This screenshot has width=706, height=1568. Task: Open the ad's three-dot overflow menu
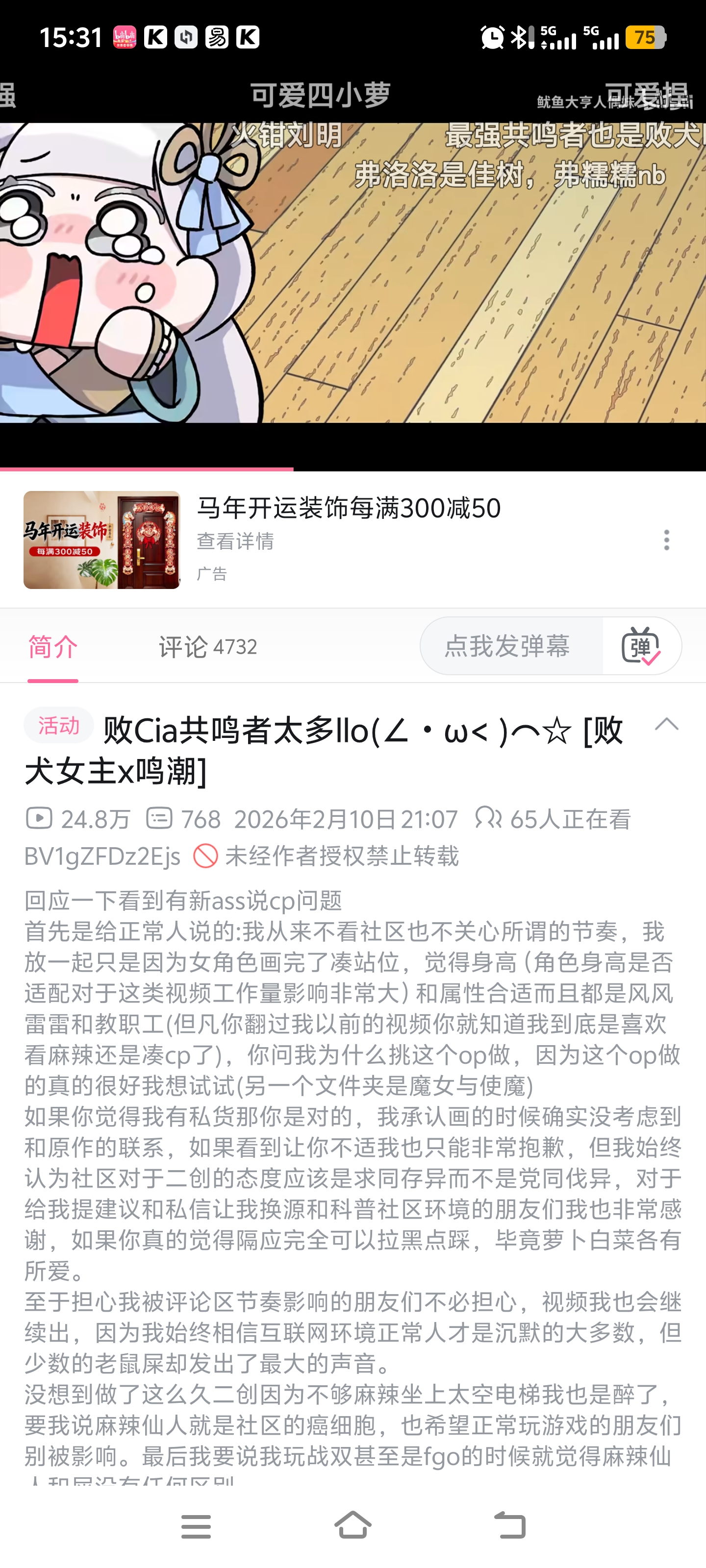click(666, 540)
